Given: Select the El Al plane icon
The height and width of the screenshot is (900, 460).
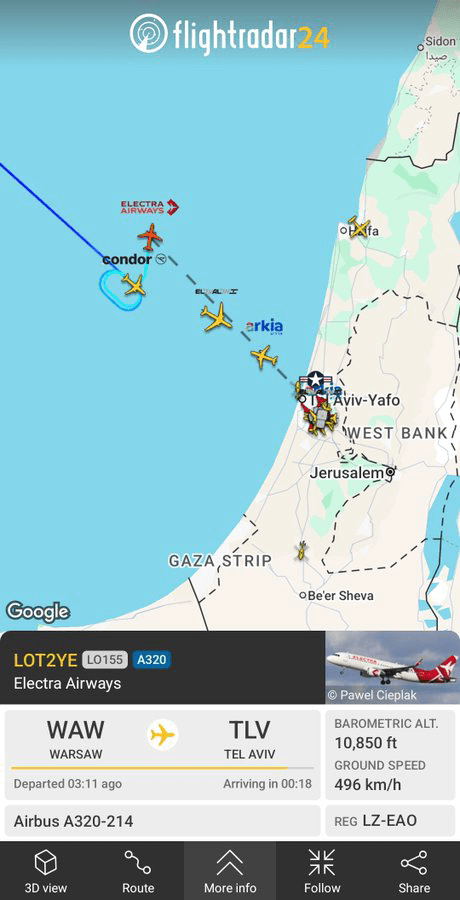Looking at the screenshot, I should point(217,317).
